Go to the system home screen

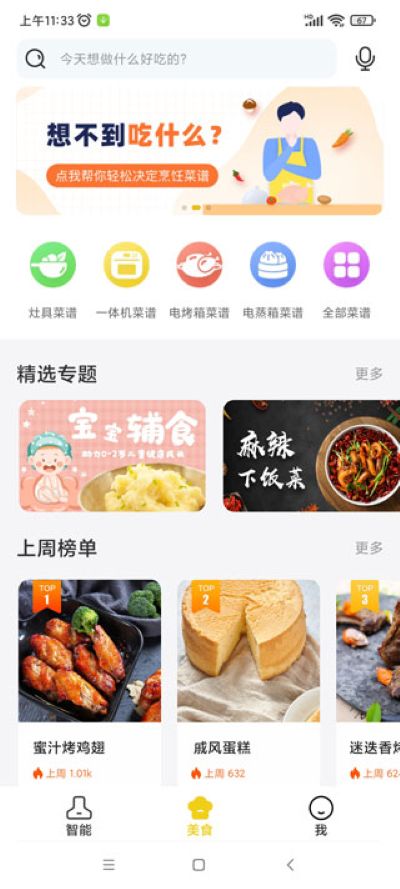click(199, 865)
